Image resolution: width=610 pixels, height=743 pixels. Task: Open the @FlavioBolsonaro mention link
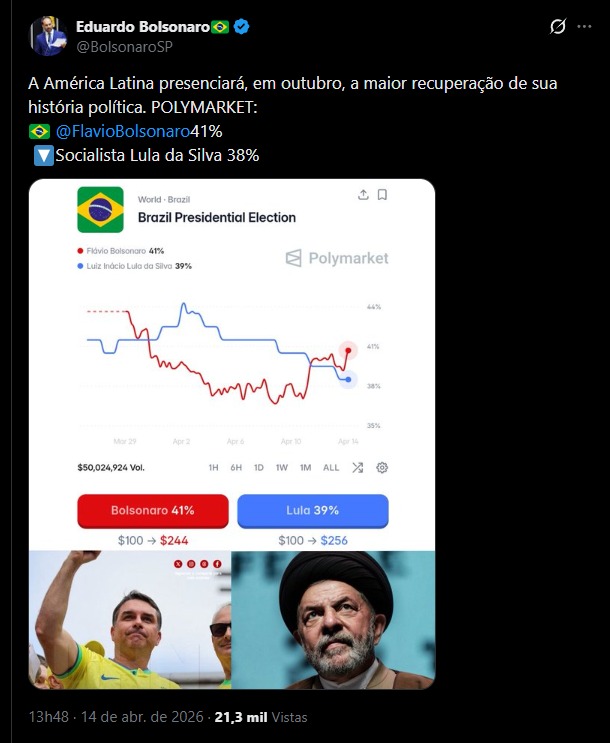click(123, 131)
